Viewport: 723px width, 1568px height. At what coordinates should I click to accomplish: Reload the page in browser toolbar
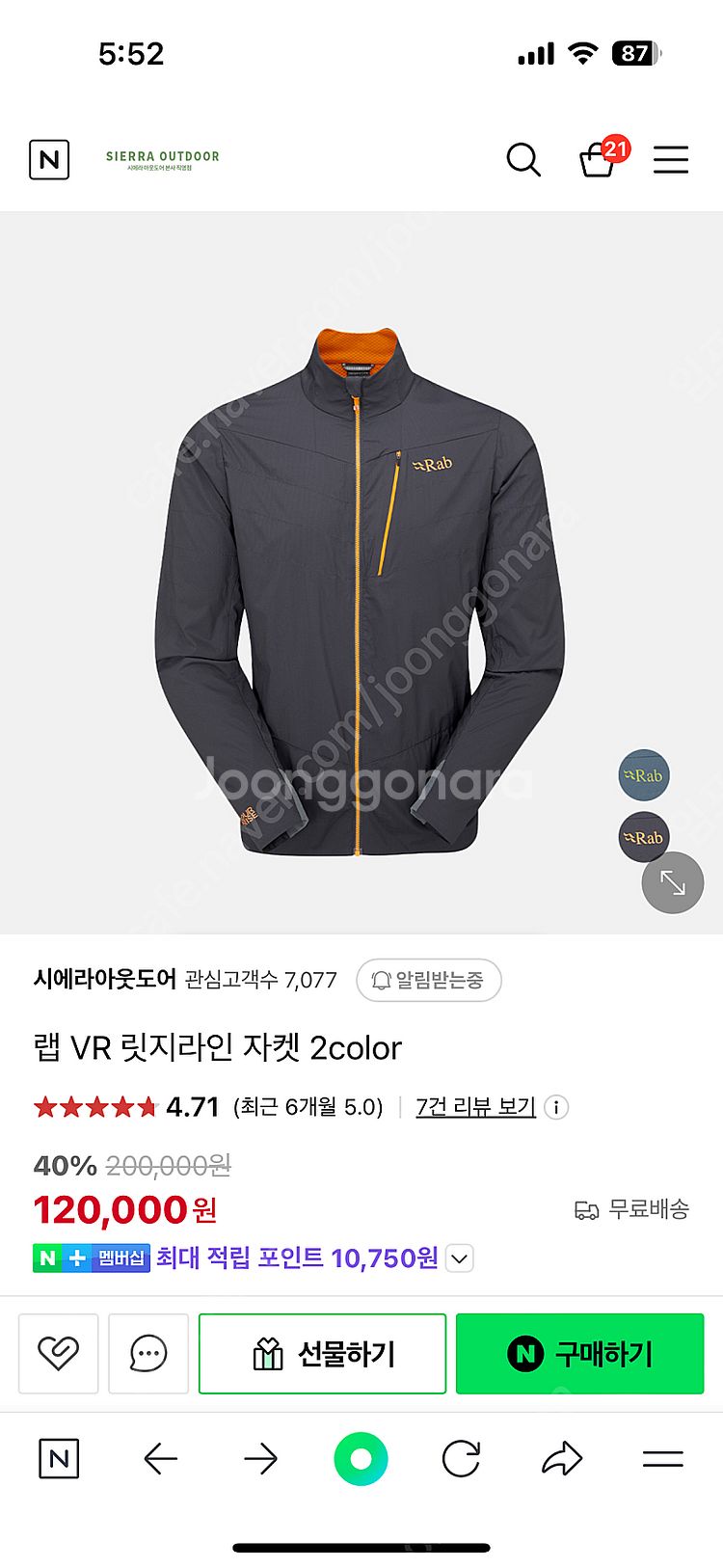461,1459
